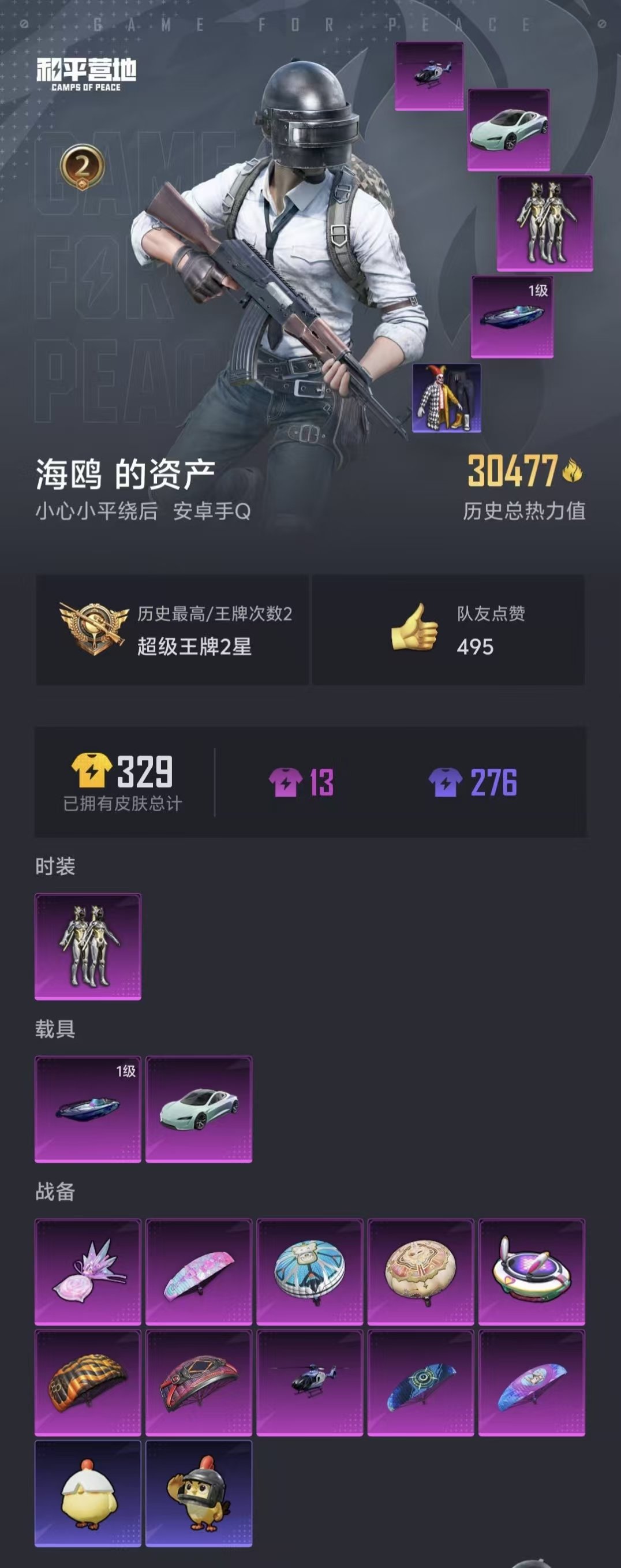Select the UFO glider in 战备 section
Screen dimensions: 621x1568
point(532,1275)
